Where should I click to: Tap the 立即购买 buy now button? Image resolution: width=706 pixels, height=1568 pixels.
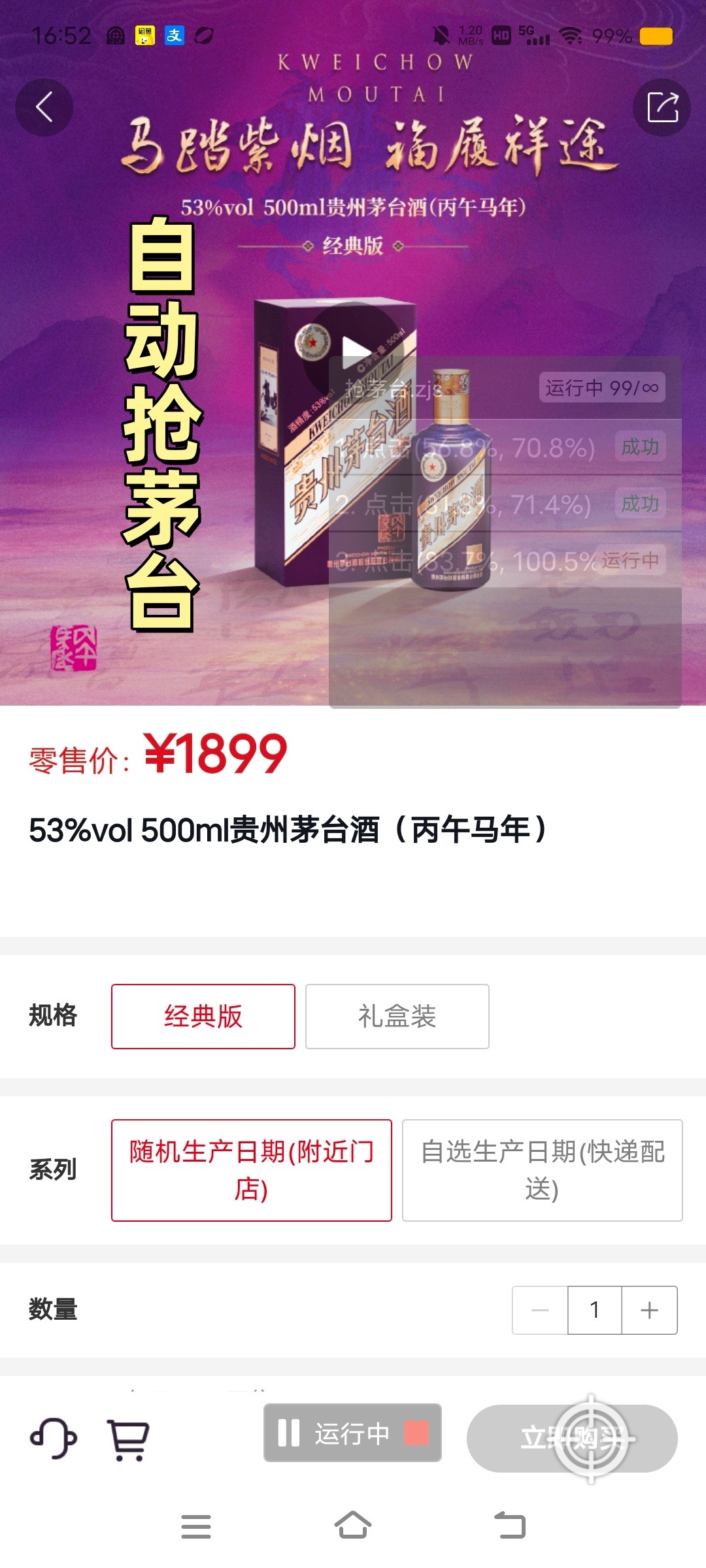[x=516, y=1438]
